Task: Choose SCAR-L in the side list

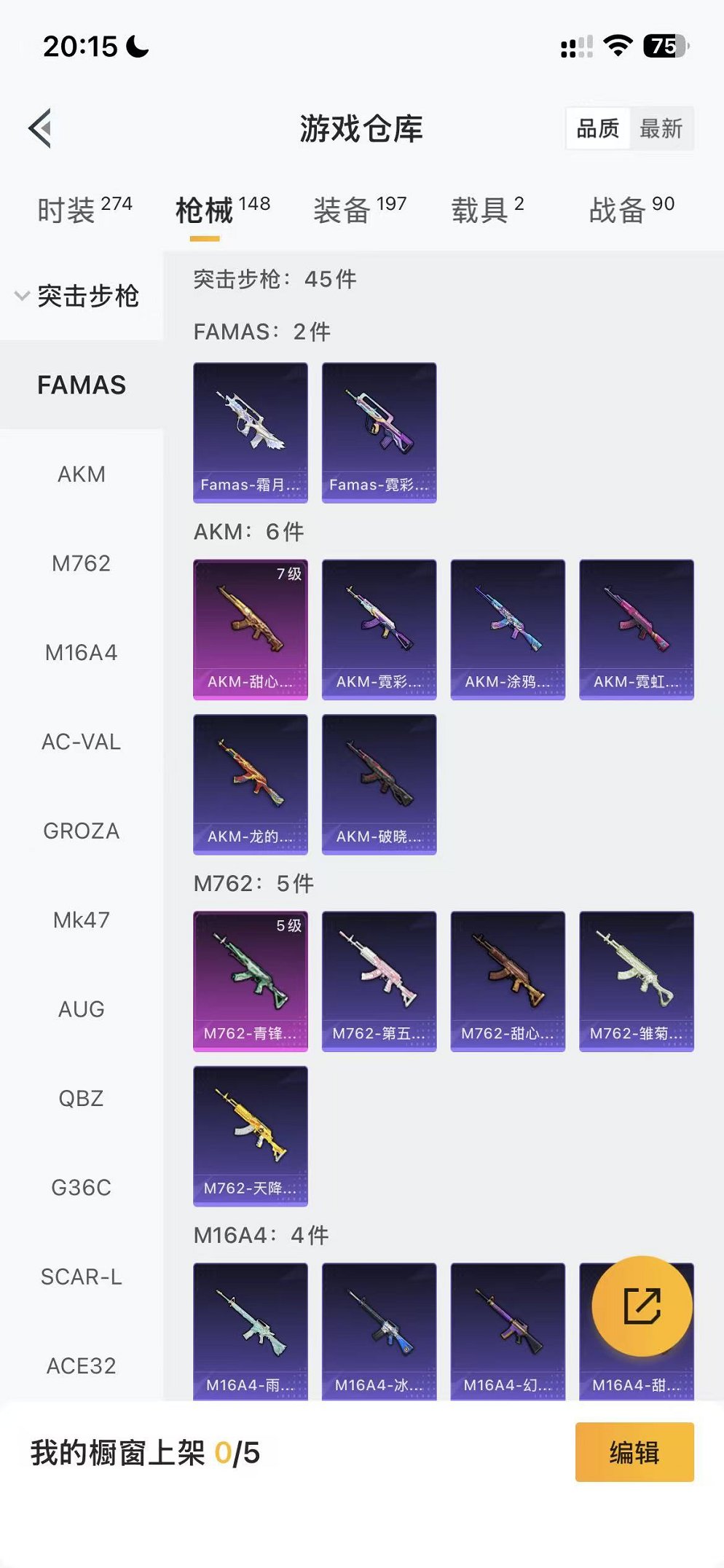Action: (82, 1277)
